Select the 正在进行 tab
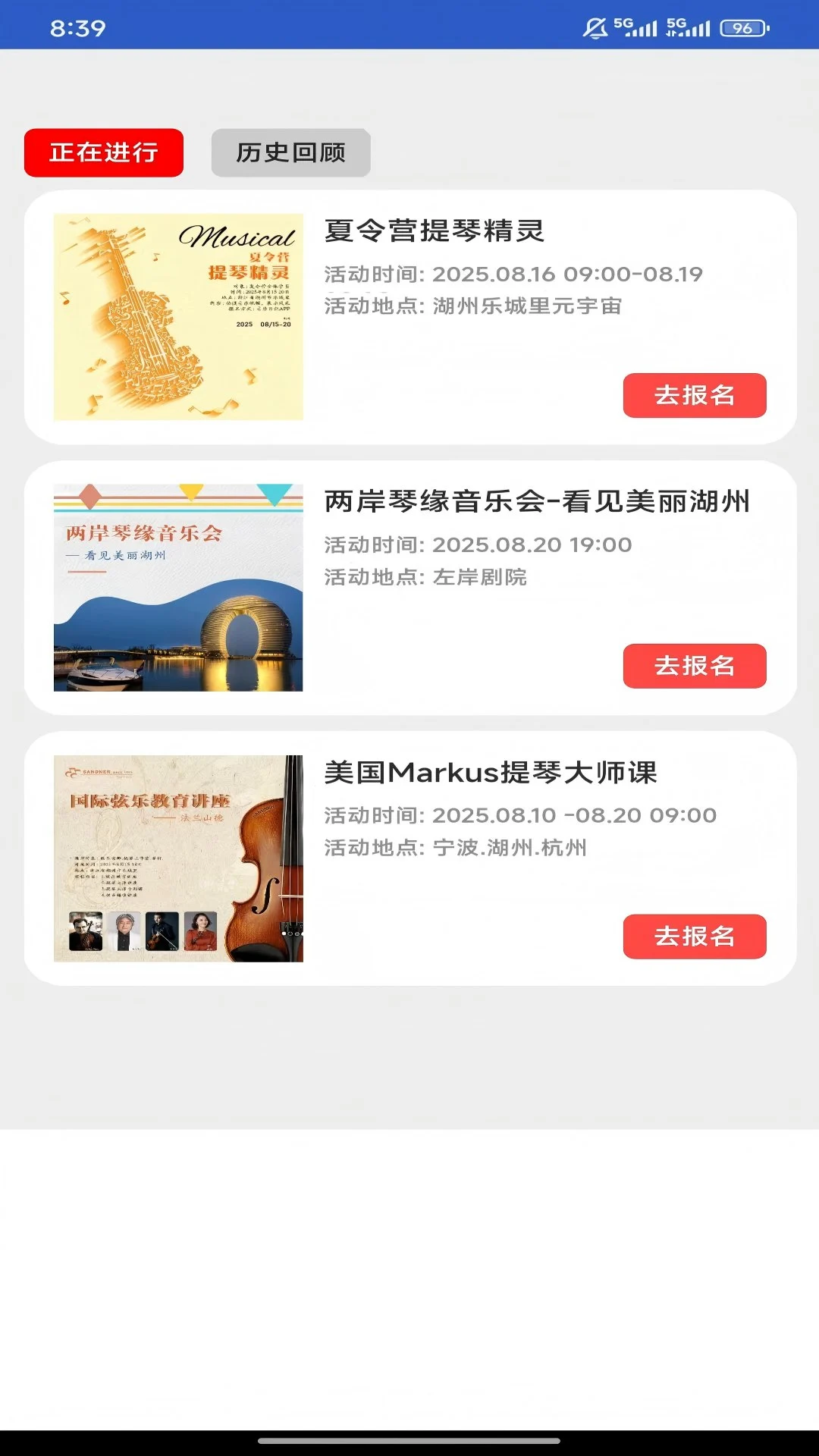Viewport: 819px width, 1456px height. click(x=104, y=153)
